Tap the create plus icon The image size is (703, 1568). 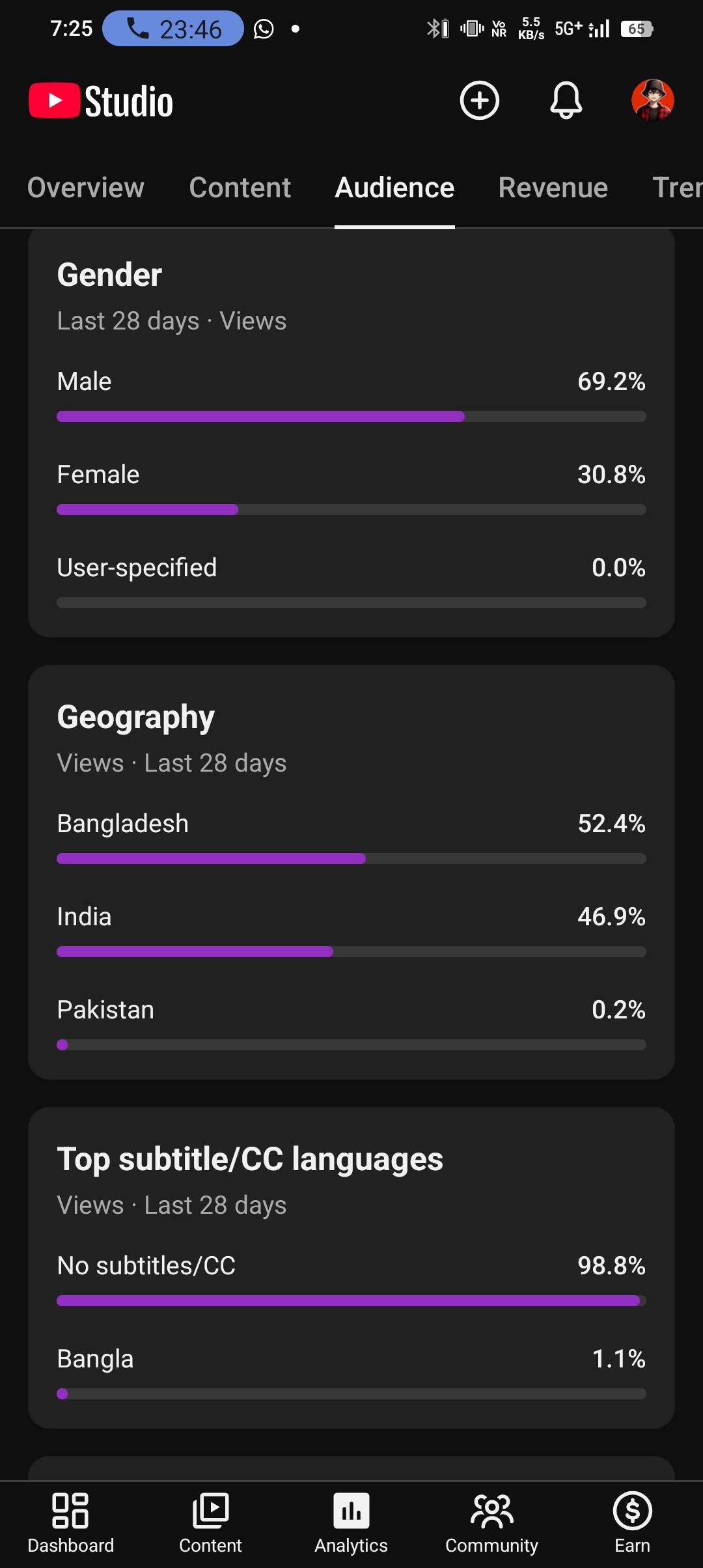[480, 100]
